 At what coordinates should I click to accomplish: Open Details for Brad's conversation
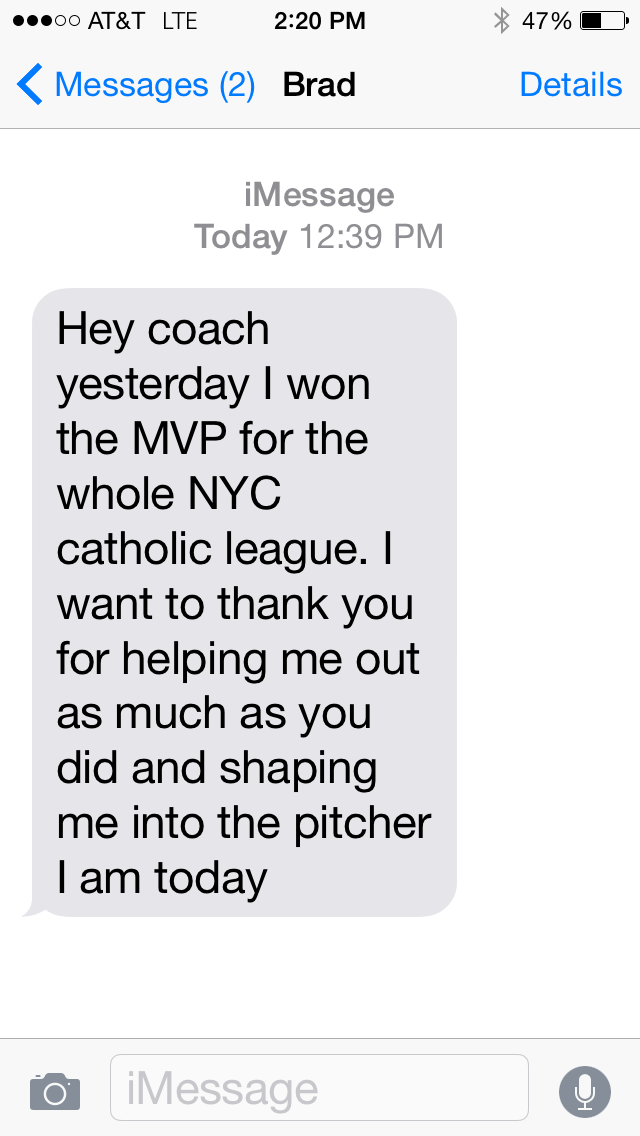tap(570, 86)
